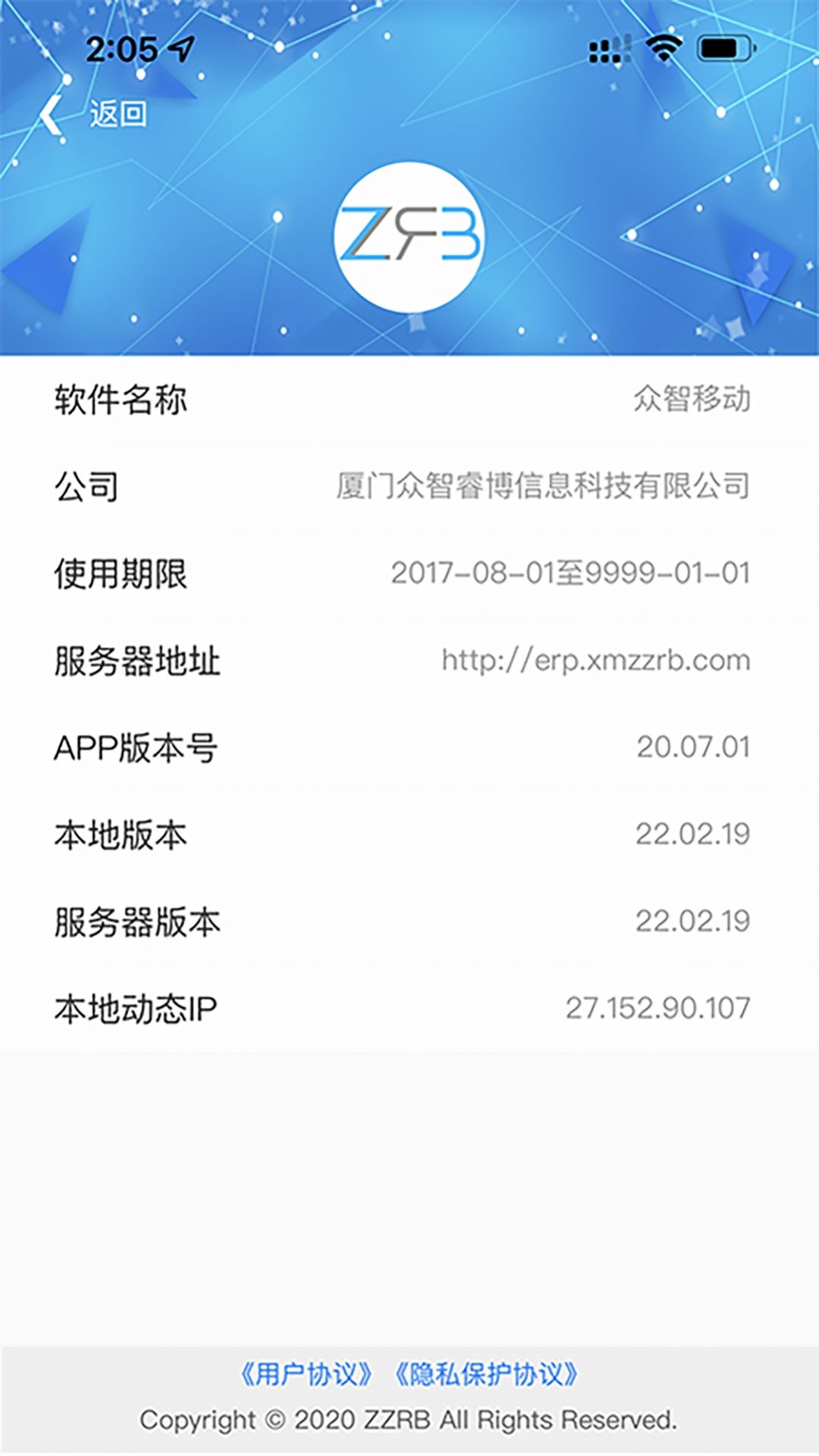This screenshot has width=819, height=1456.
Task: Click the 服务器版本 server version value
Action: coord(693,920)
